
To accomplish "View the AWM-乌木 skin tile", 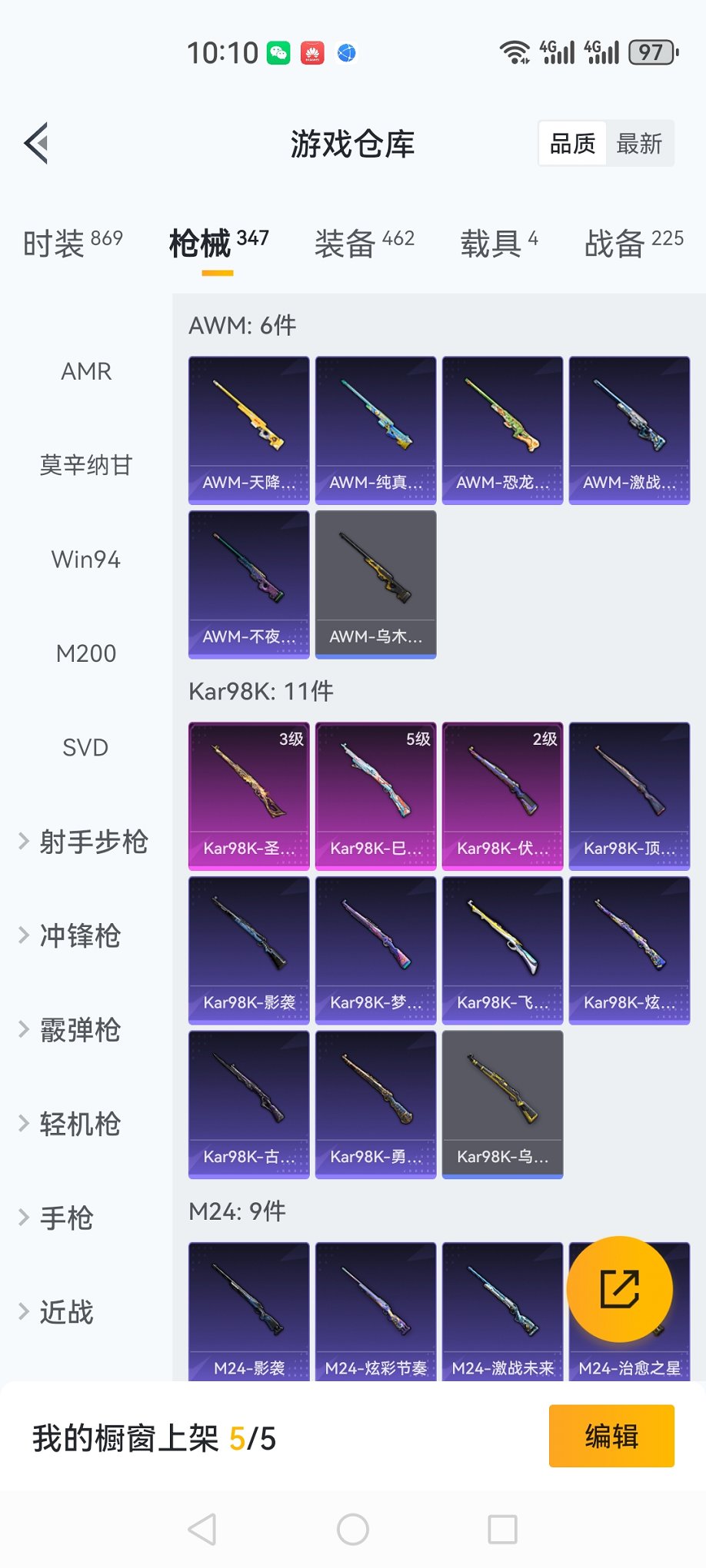I will (x=375, y=584).
